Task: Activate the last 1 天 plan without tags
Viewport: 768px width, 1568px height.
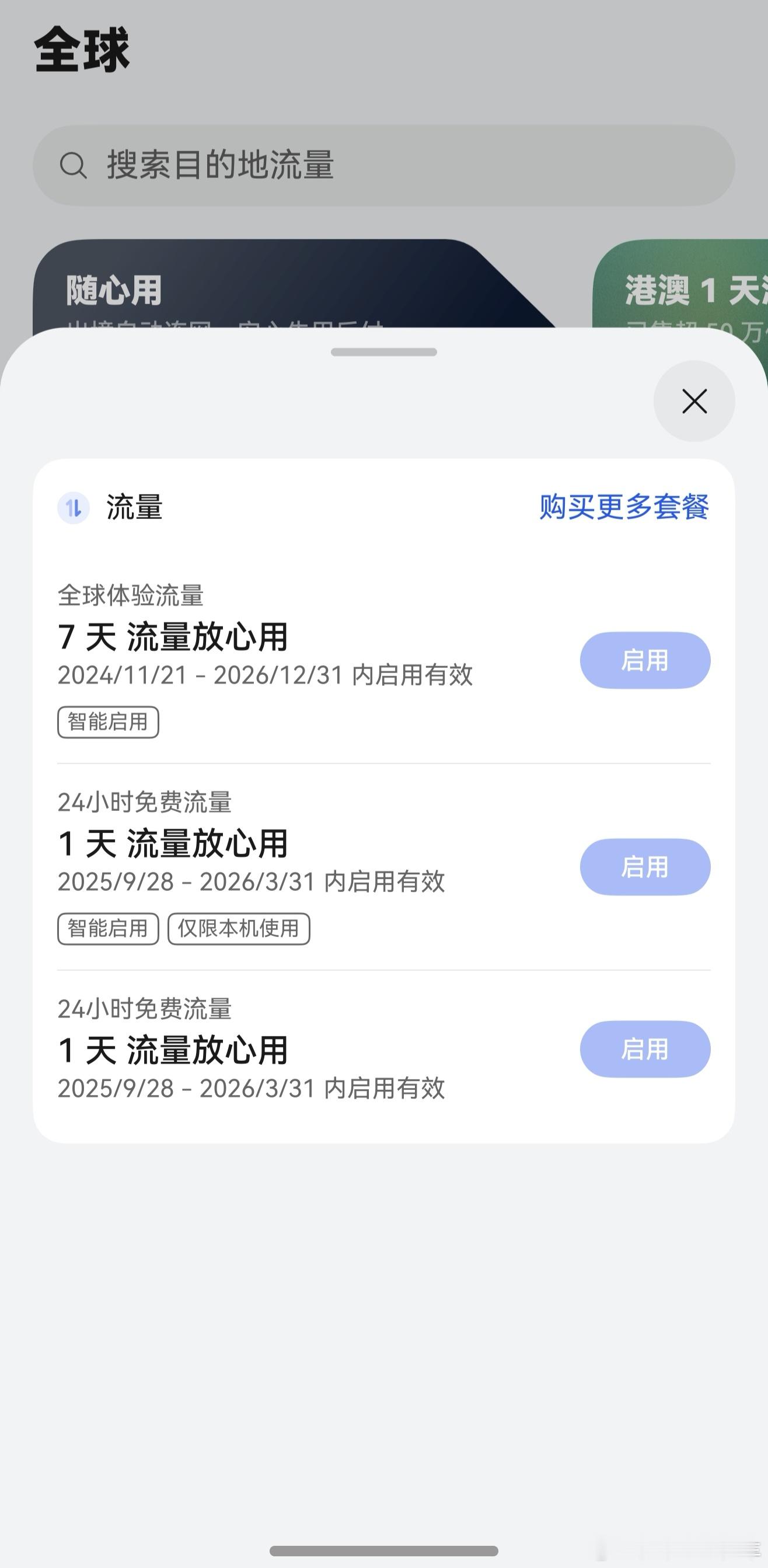Action: click(x=644, y=1049)
